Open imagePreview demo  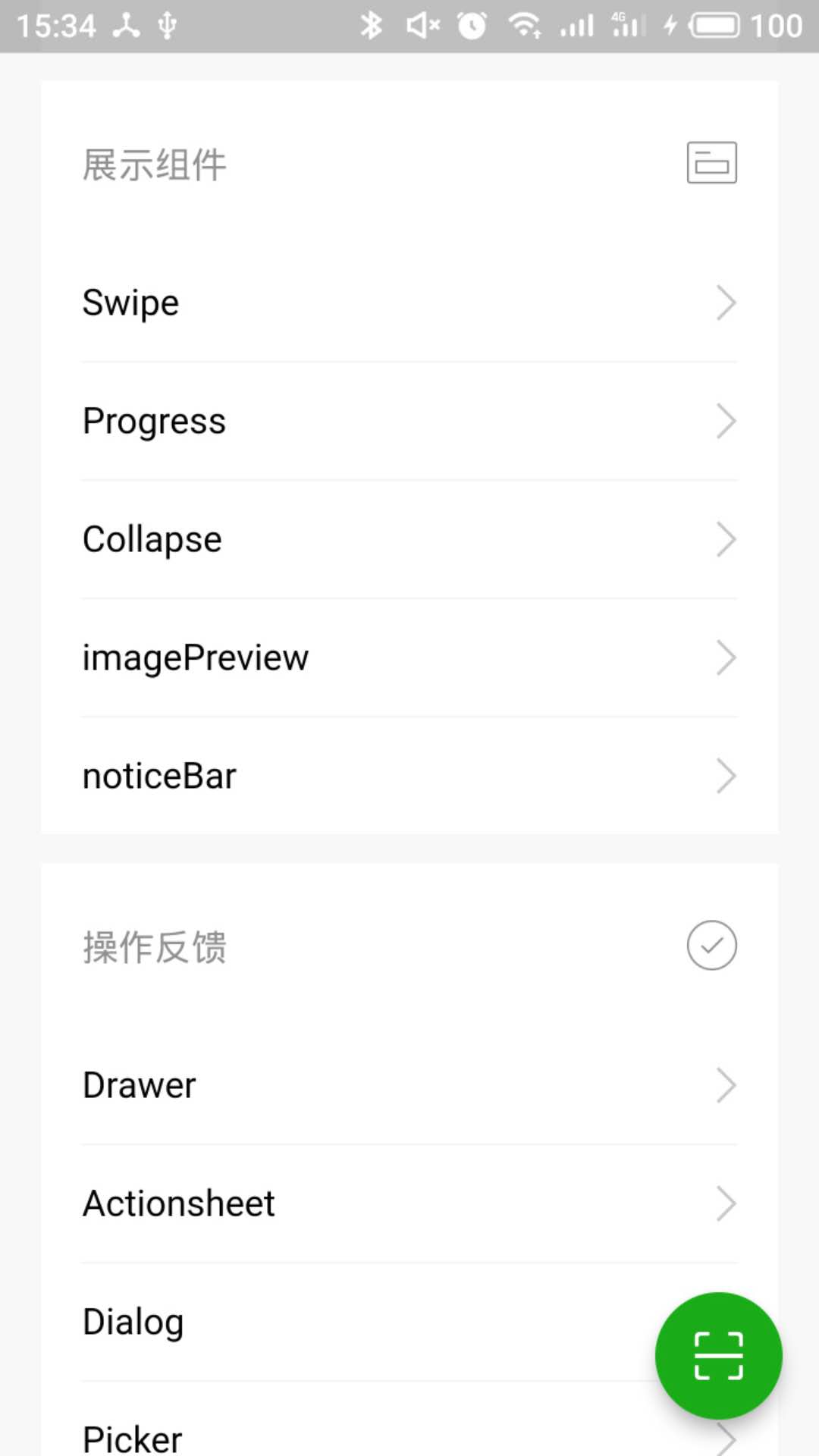[409, 658]
